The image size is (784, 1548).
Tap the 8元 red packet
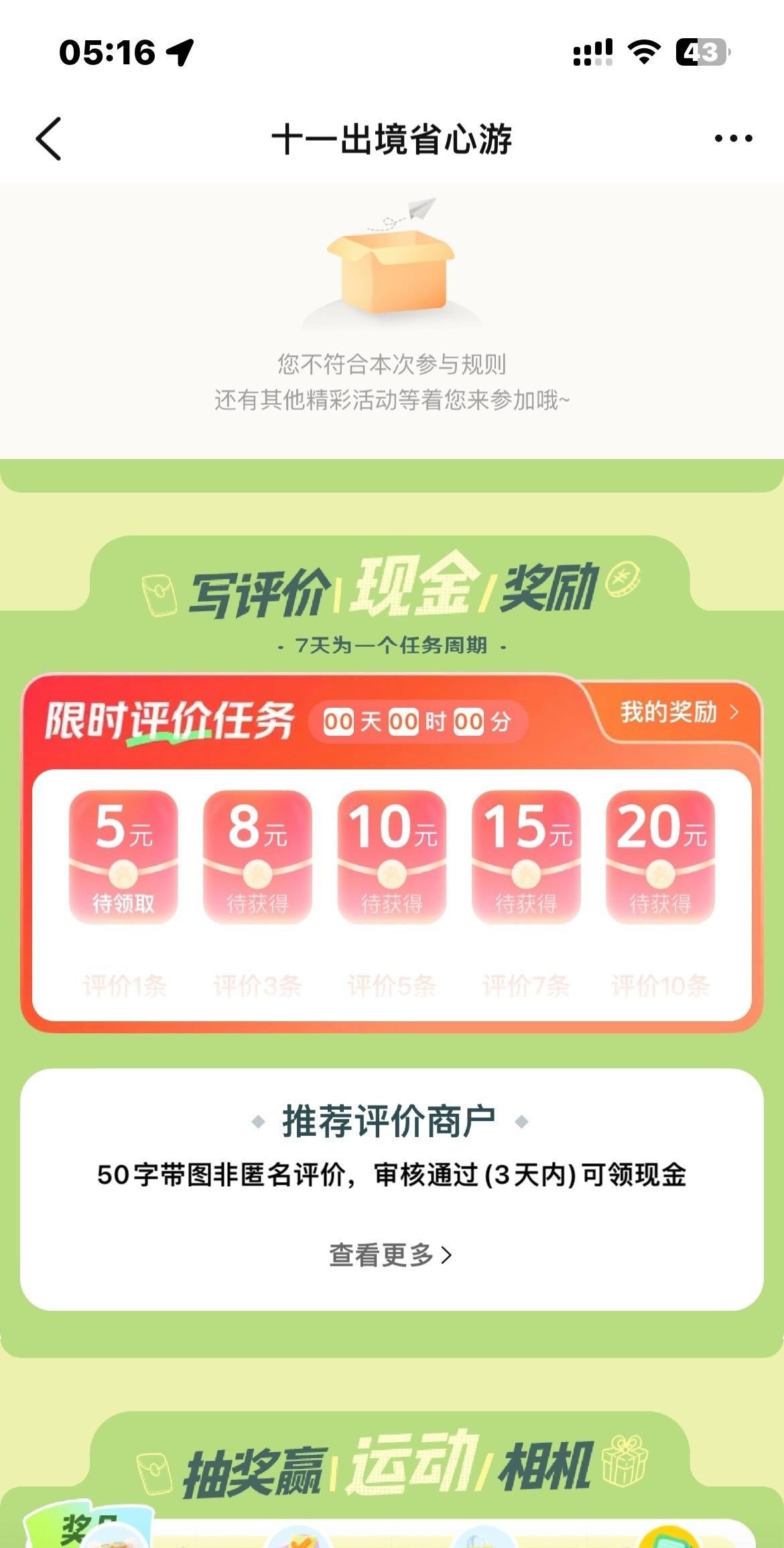click(x=257, y=856)
